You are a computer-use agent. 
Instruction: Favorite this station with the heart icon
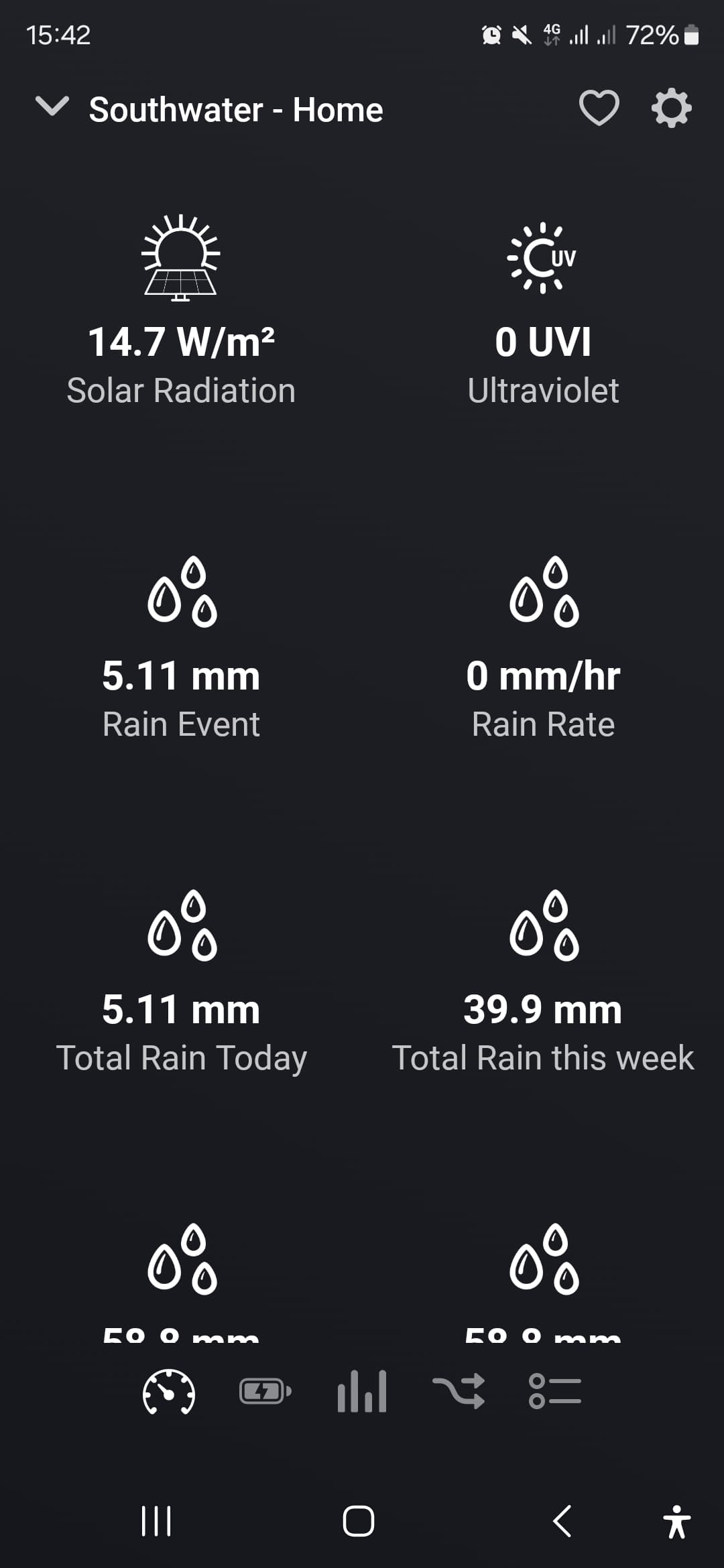tap(599, 108)
